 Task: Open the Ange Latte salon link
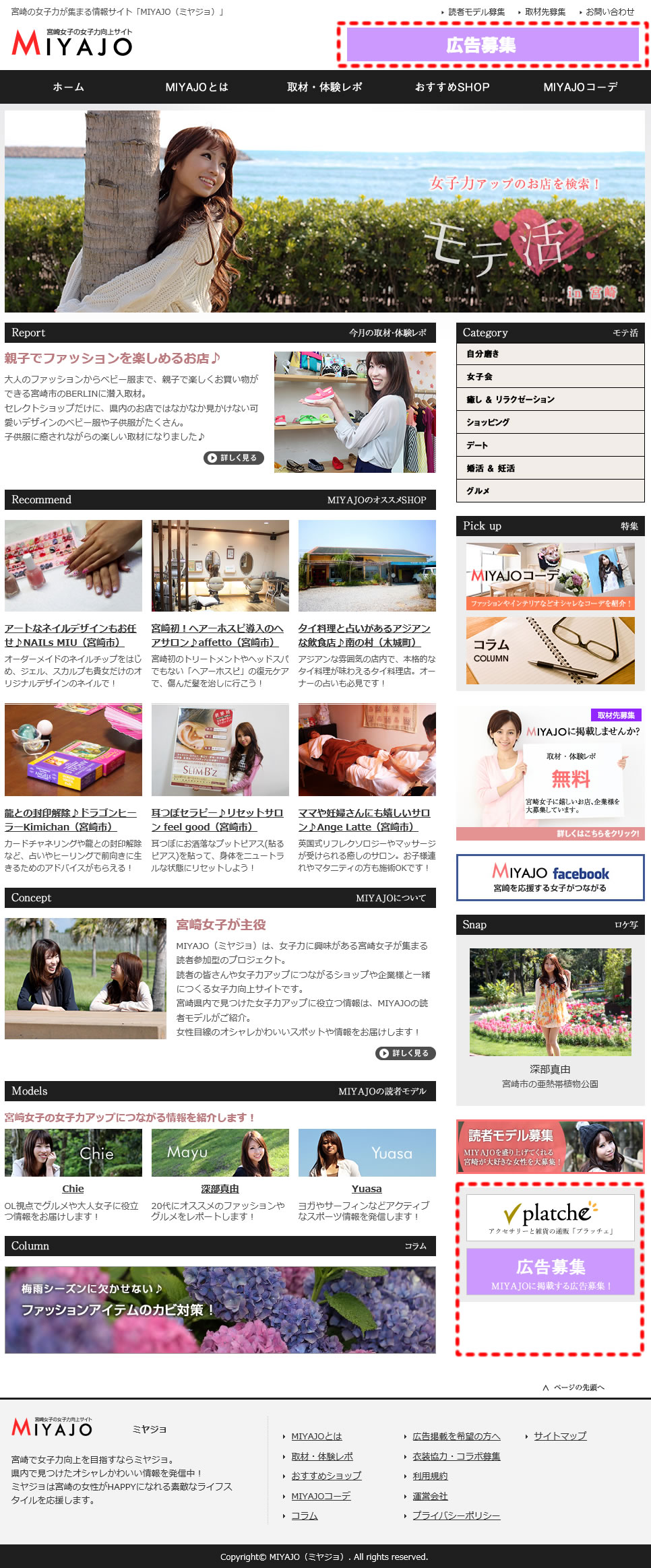(x=364, y=820)
